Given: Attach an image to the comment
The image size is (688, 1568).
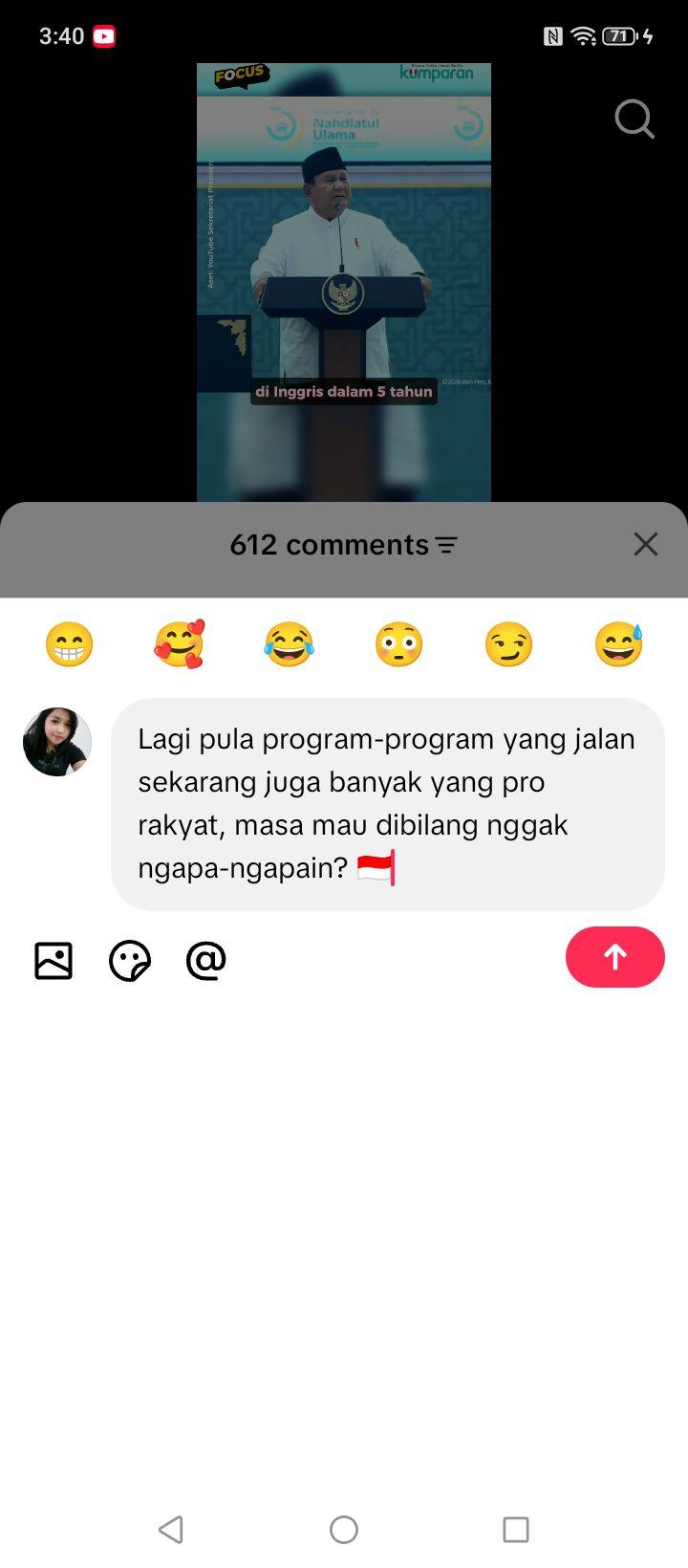Looking at the screenshot, I should click(x=54, y=961).
